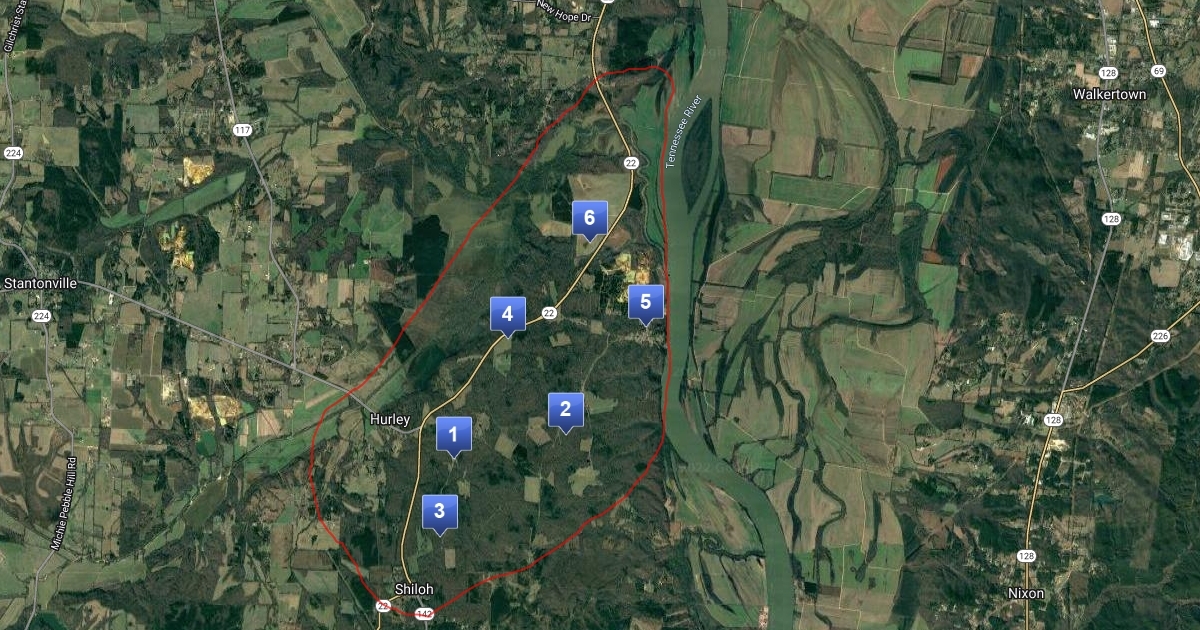The width and height of the screenshot is (1200, 630).
Task: Tap map marker number 6
Action: click(590, 219)
